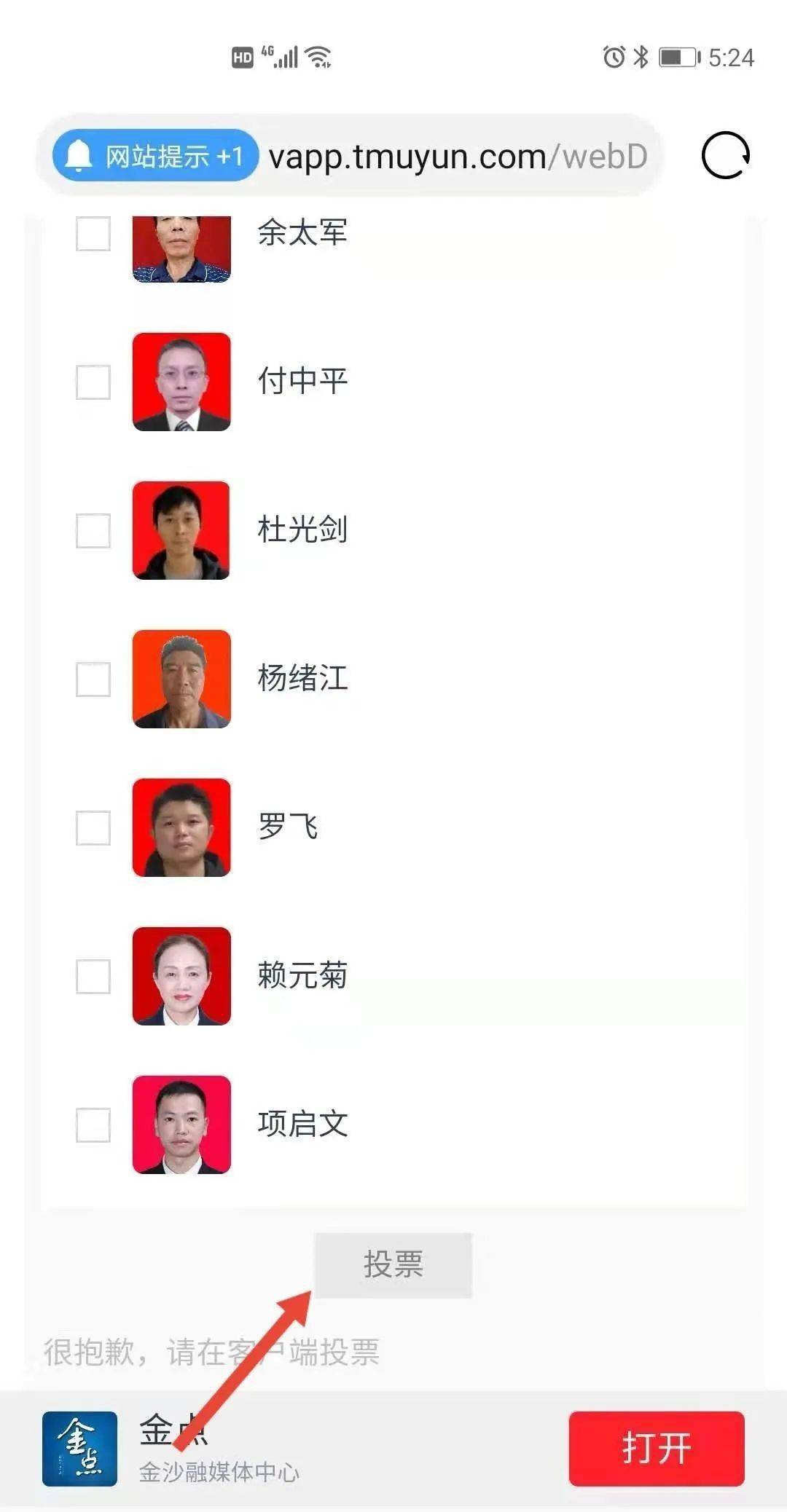Check the box for 余太军

pyautogui.click(x=93, y=234)
